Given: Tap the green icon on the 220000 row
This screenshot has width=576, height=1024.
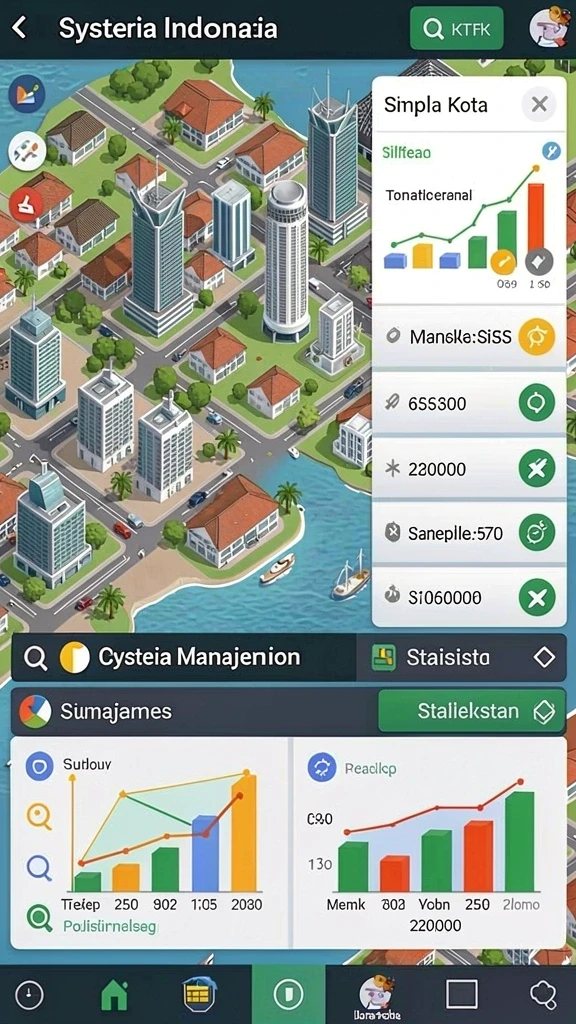Looking at the screenshot, I should 536,469.
